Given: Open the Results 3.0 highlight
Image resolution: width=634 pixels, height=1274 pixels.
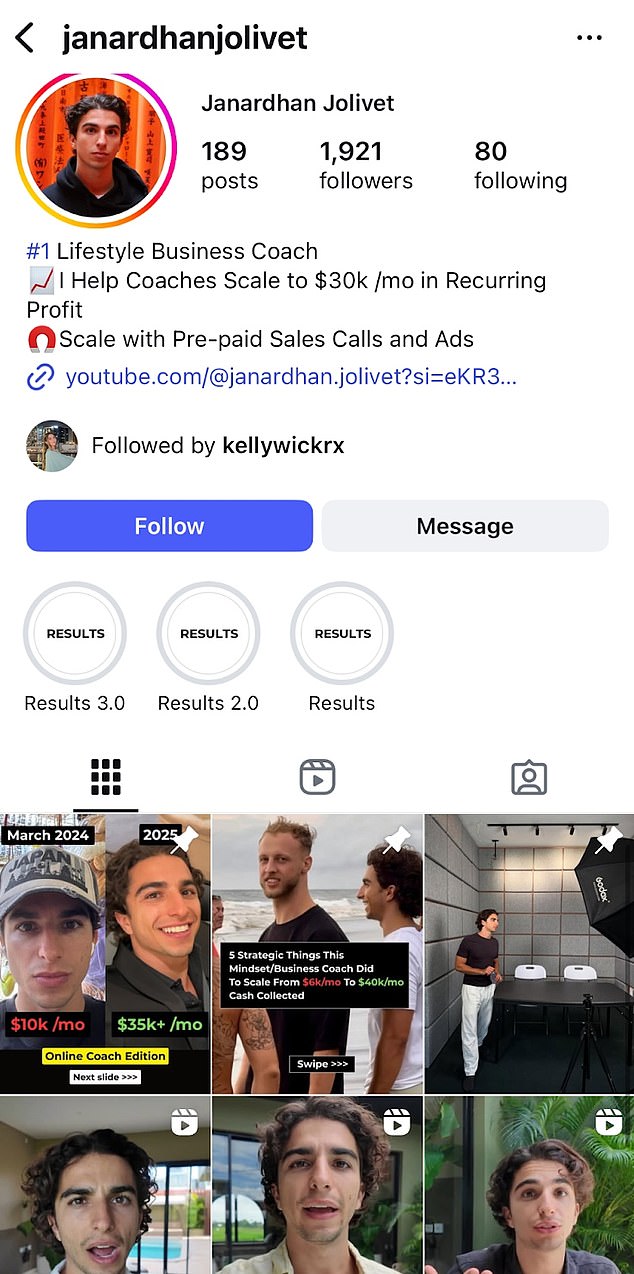Looking at the screenshot, I should click(75, 634).
